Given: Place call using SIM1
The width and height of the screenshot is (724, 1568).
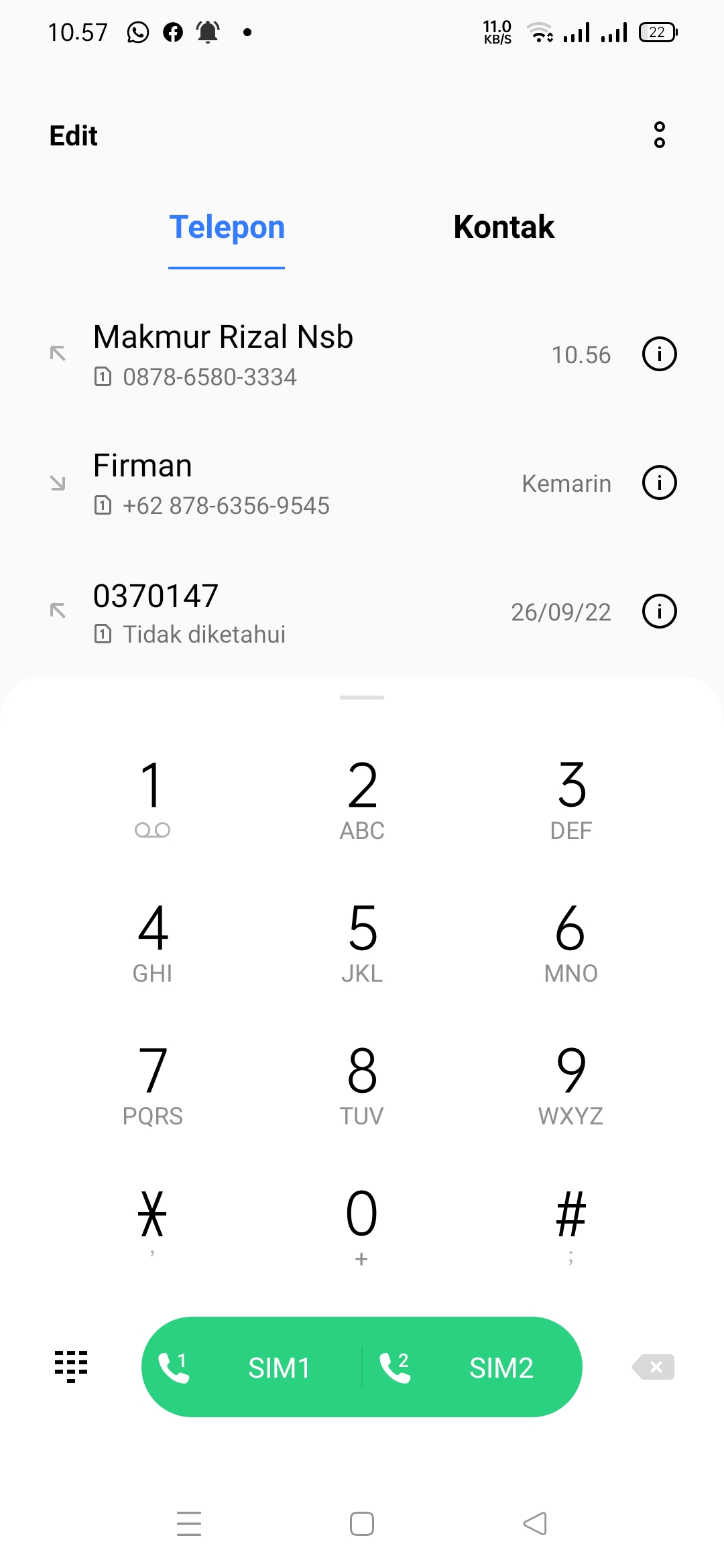Looking at the screenshot, I should [x=251, y=1367].
